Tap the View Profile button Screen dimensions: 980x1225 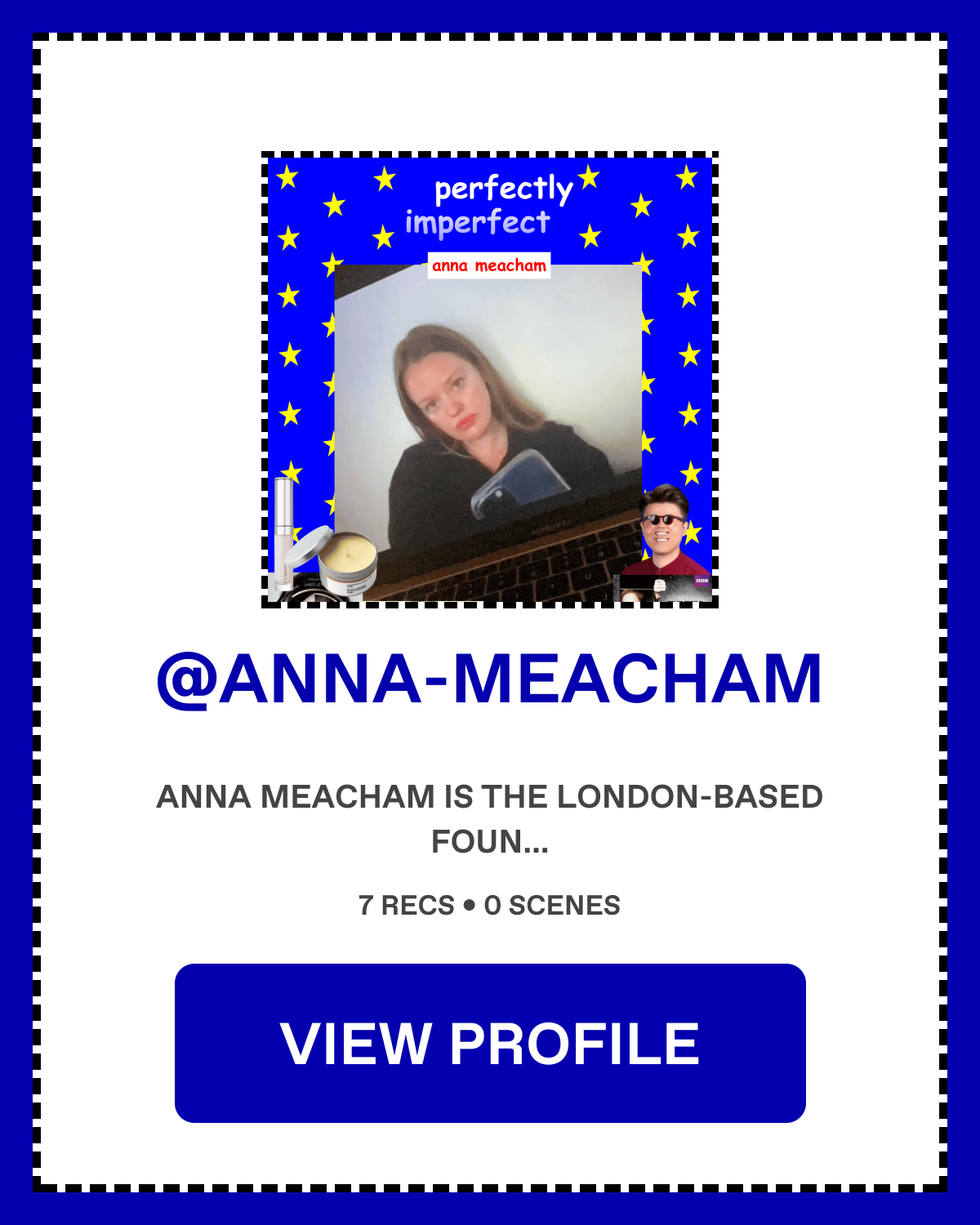coord(490,1043)
